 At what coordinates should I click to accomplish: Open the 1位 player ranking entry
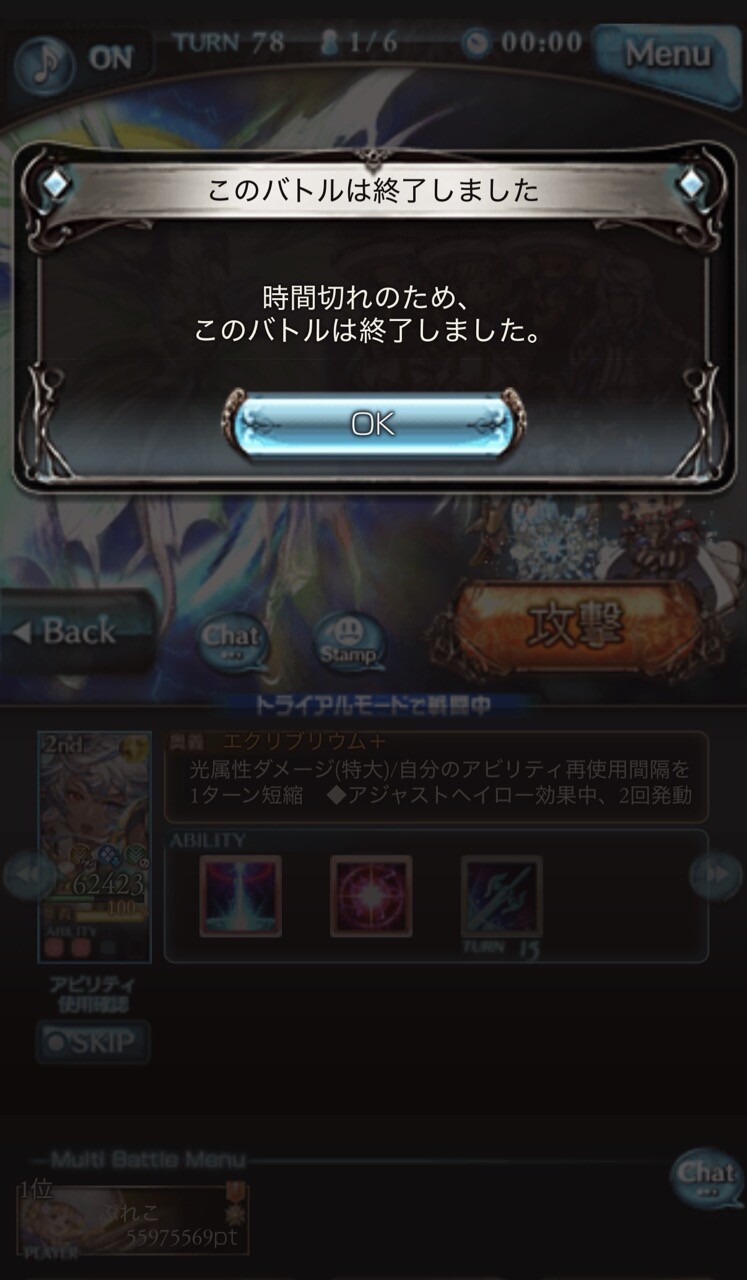tap(133, 1221)
